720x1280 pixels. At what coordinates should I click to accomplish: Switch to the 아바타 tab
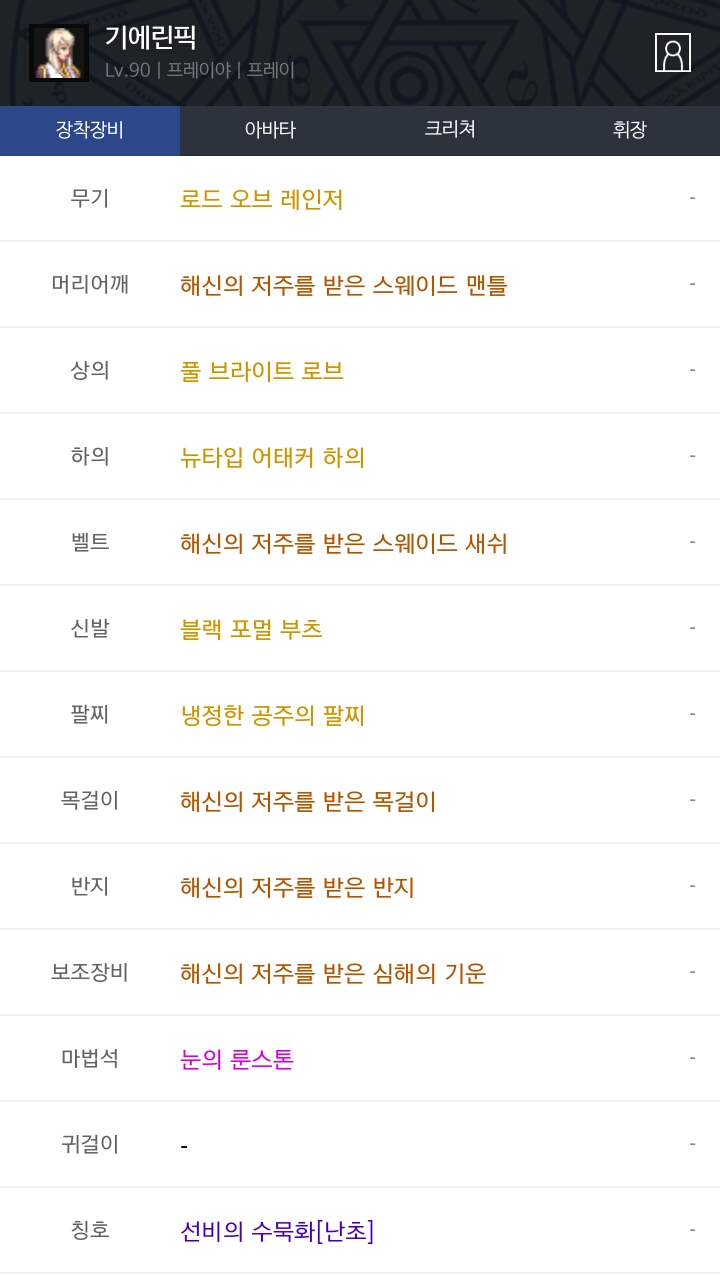pyautogui.click(x=270, y=130)
